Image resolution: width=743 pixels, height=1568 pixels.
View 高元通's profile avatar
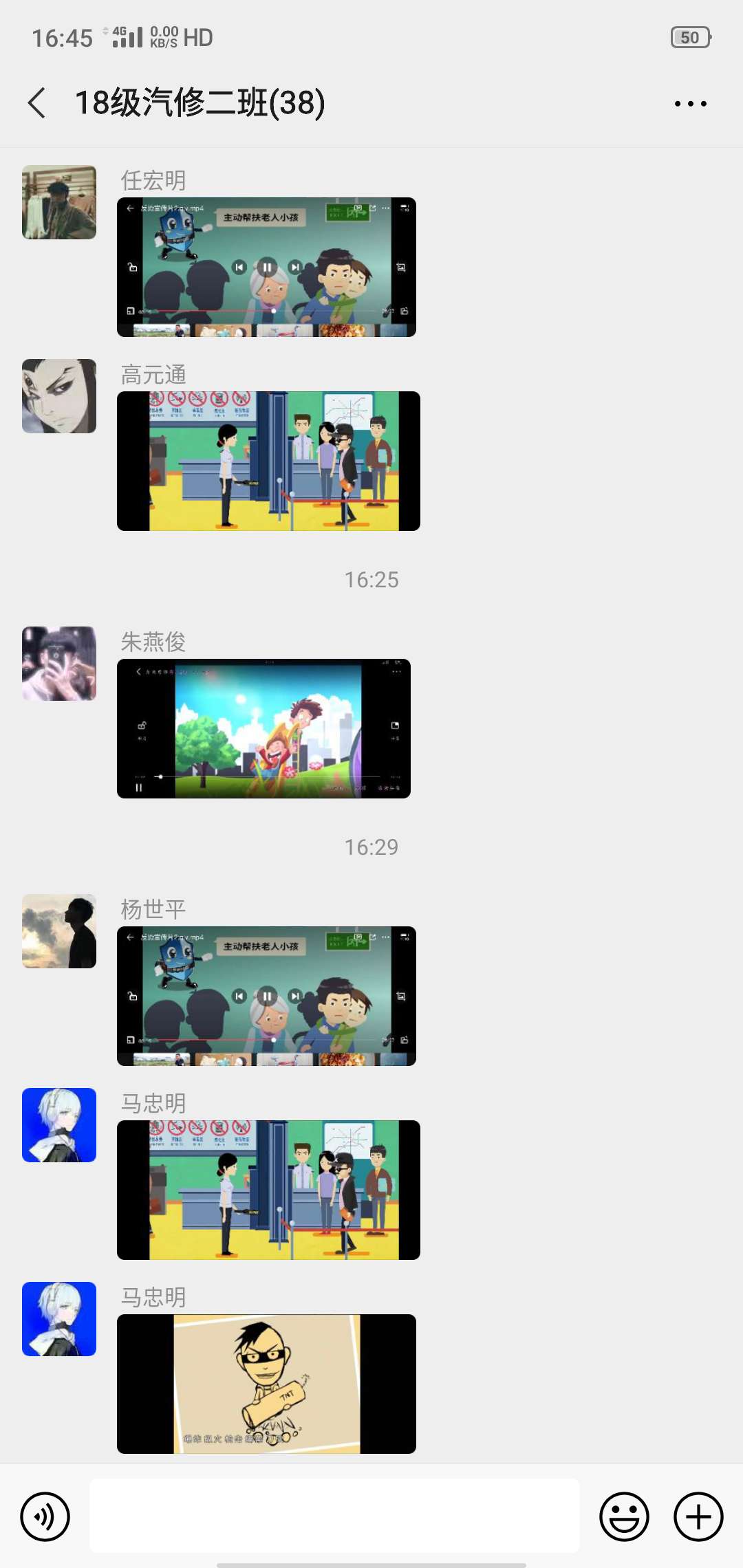(x=59, y=396)
